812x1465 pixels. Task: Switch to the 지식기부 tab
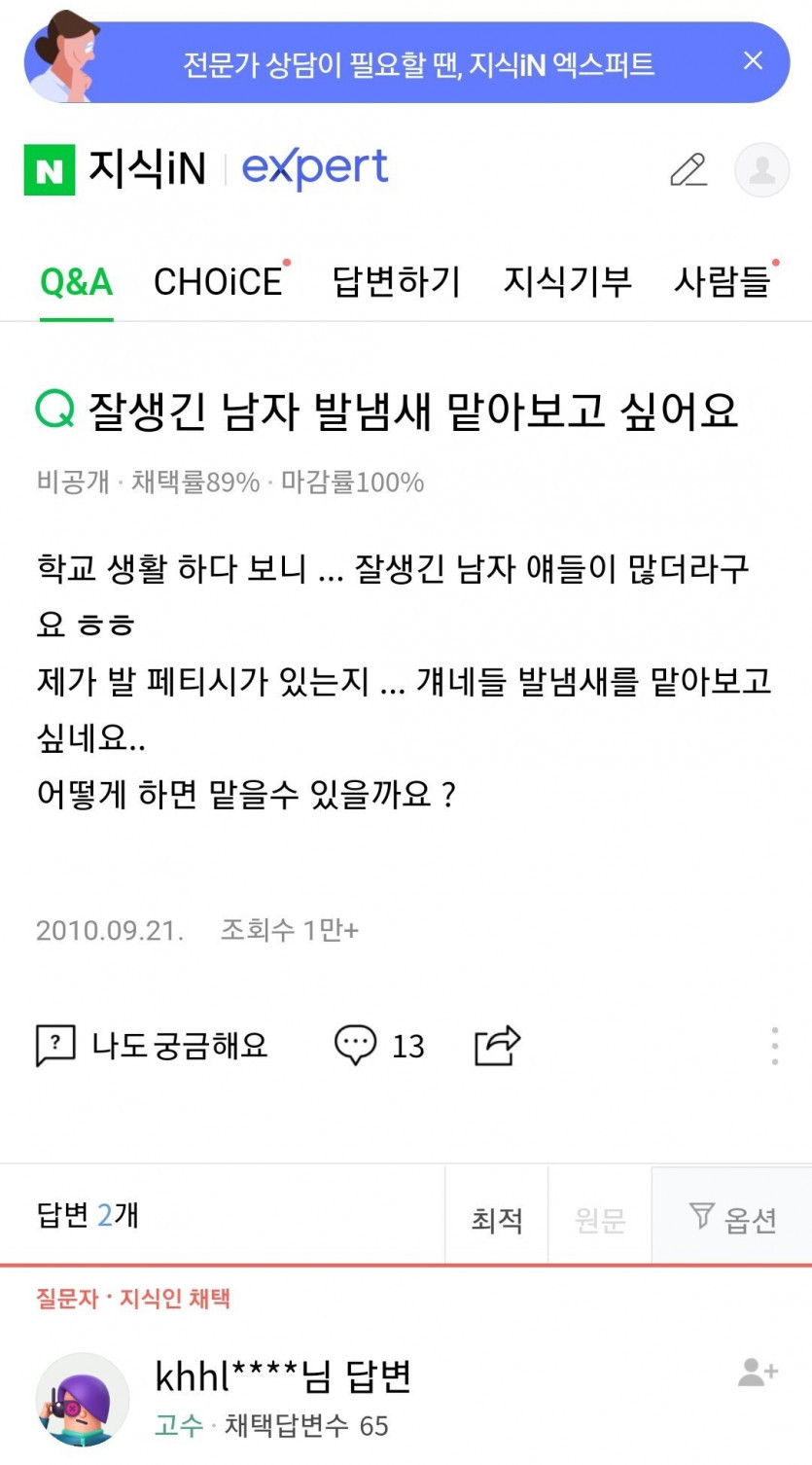point(567,282)
